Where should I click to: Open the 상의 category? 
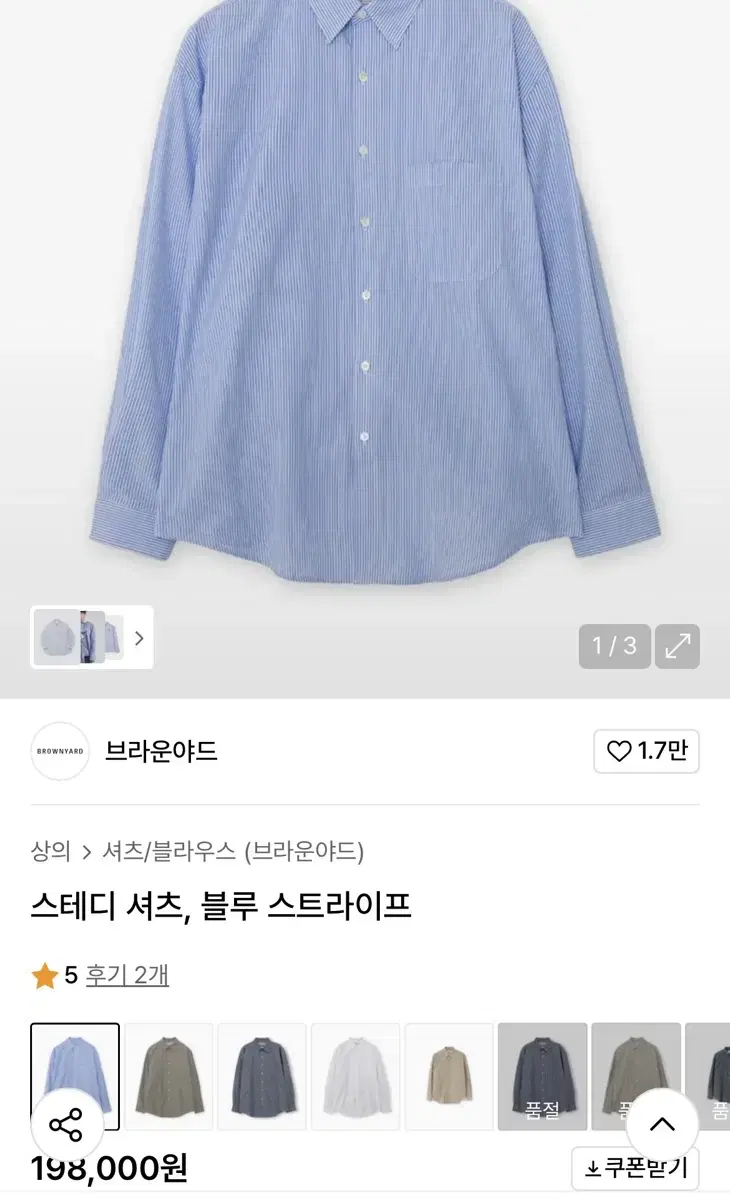point(50,850)
